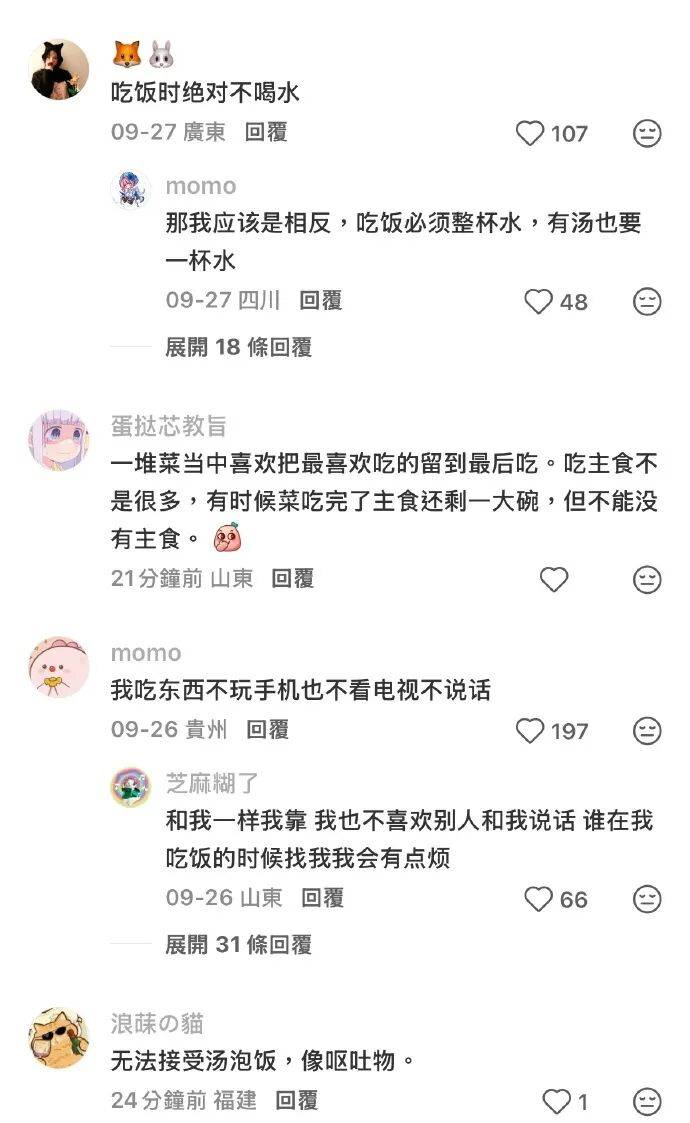This screenshot has width=690, height=1123.
Task: Open 浪蒣の貓's profile avatar
Action: pyautogui.click(x=58, y=1037)
